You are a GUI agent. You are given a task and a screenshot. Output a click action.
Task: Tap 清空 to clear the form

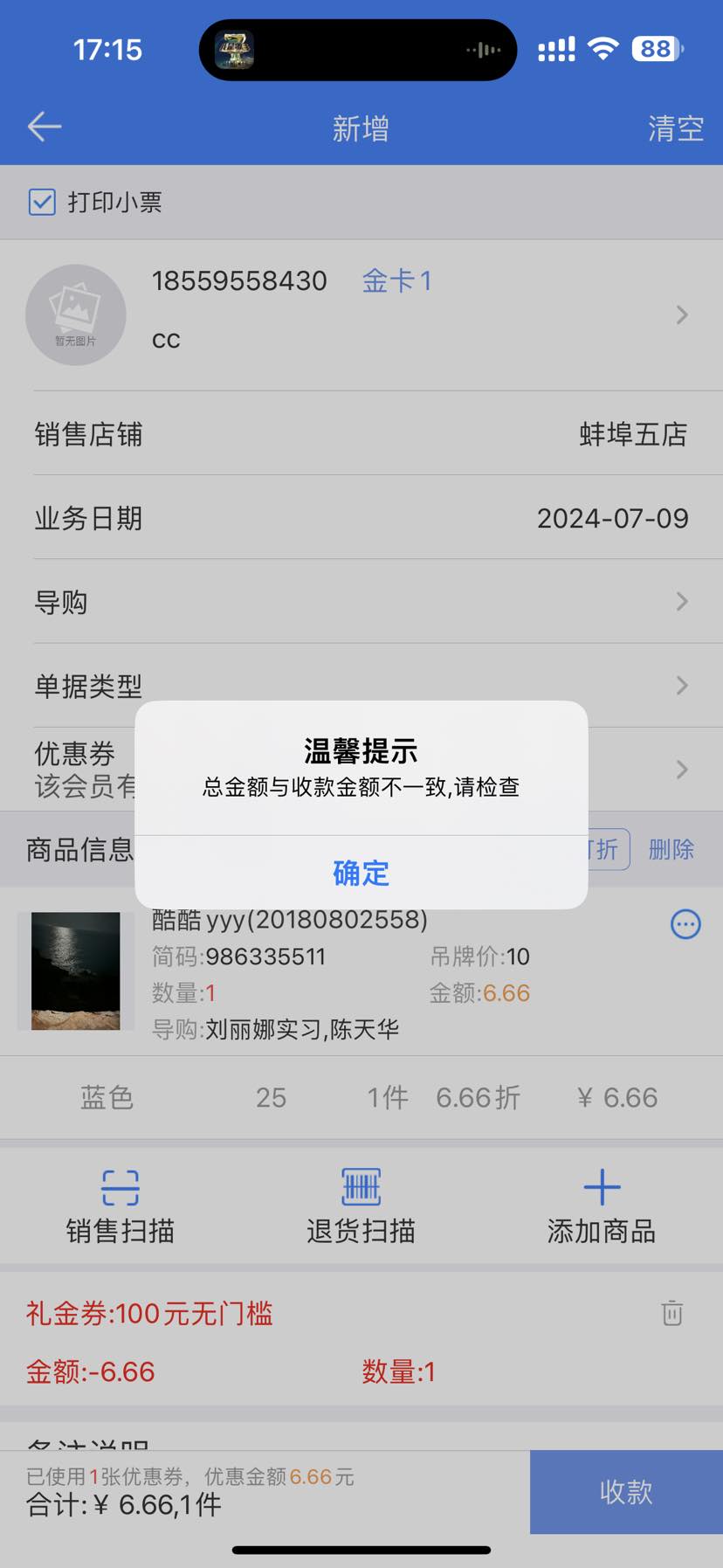[675, 129]
